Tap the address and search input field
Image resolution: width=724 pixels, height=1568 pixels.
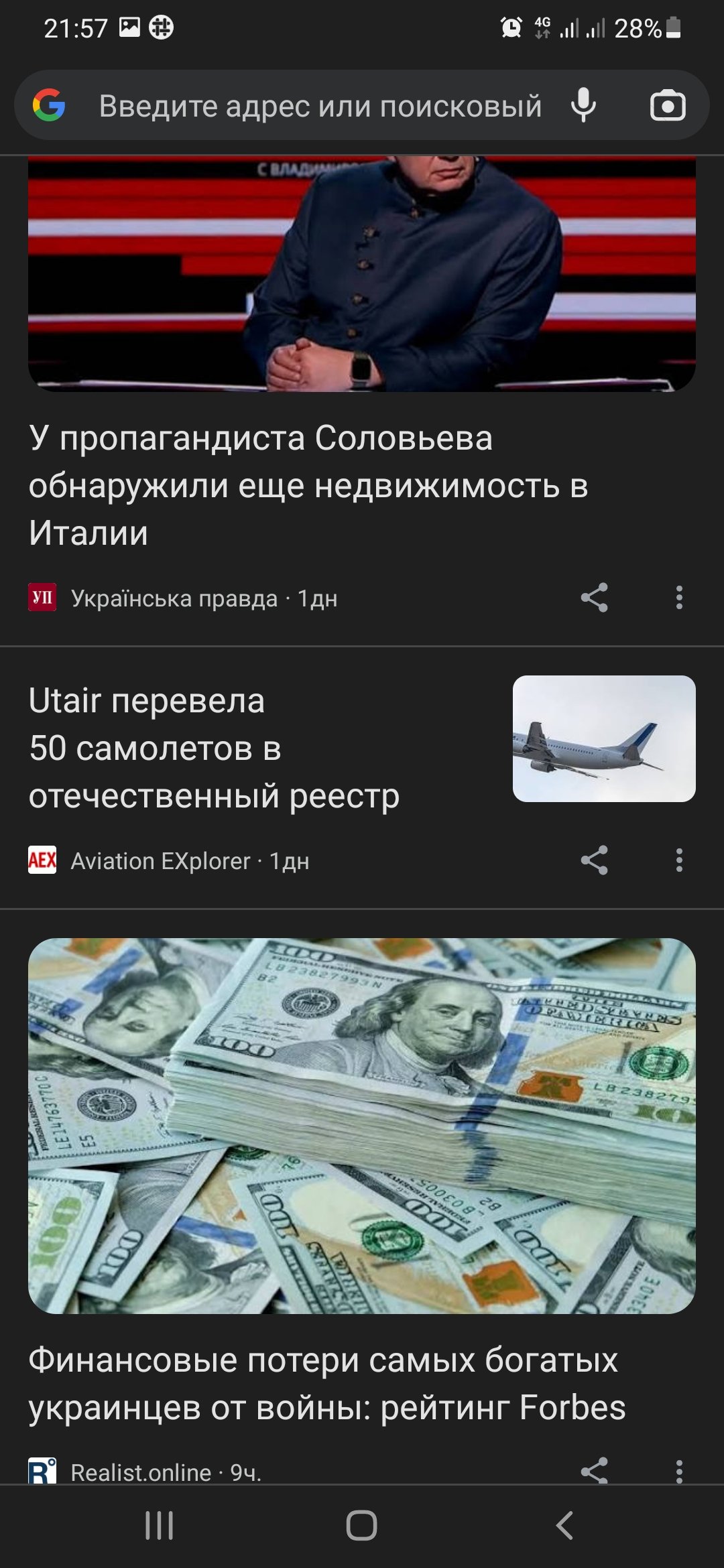click(x=320, y=107)
